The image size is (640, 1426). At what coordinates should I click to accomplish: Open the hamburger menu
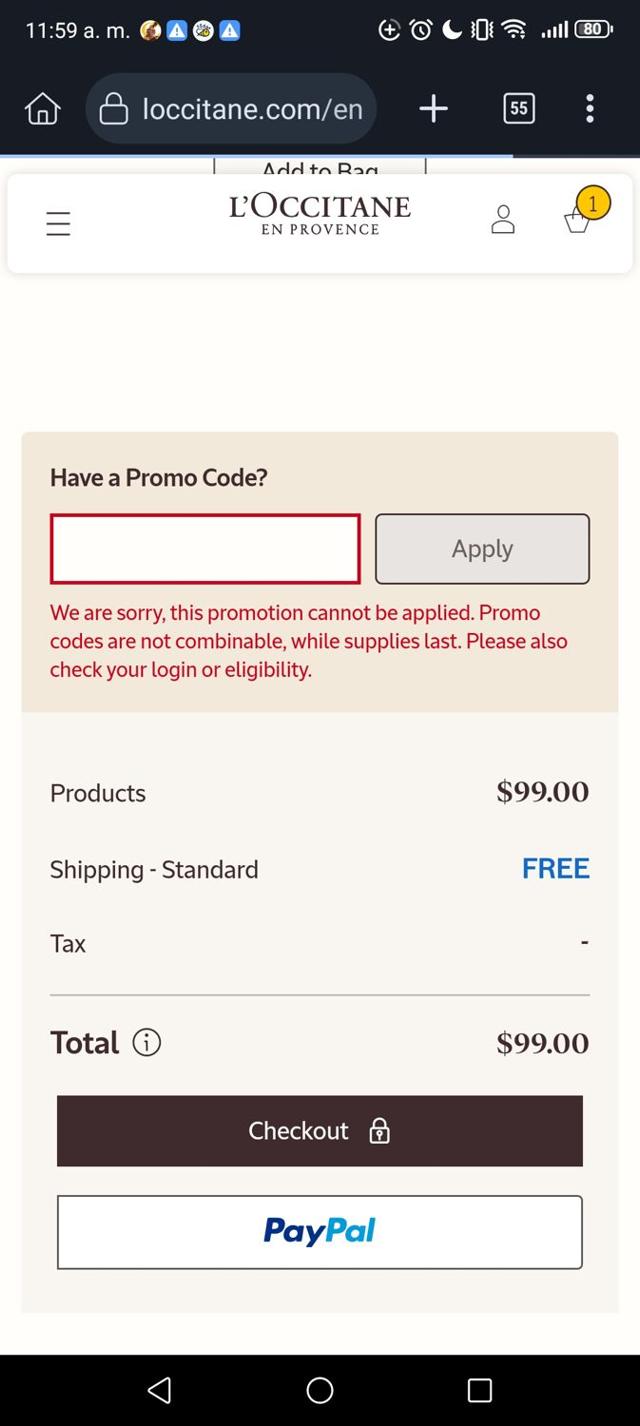[x=58, y=223]
